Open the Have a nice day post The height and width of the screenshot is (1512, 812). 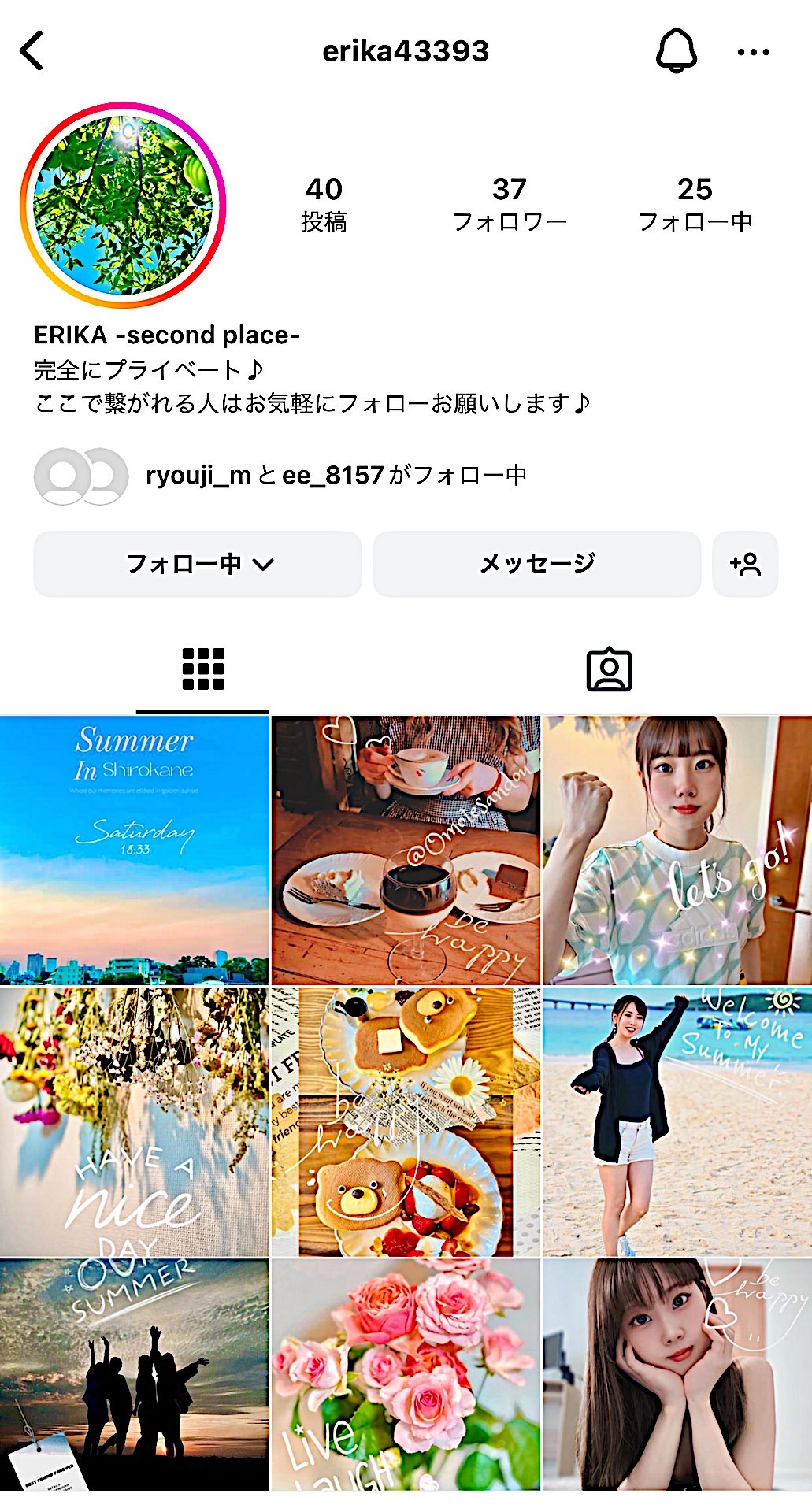[134, 1121]
